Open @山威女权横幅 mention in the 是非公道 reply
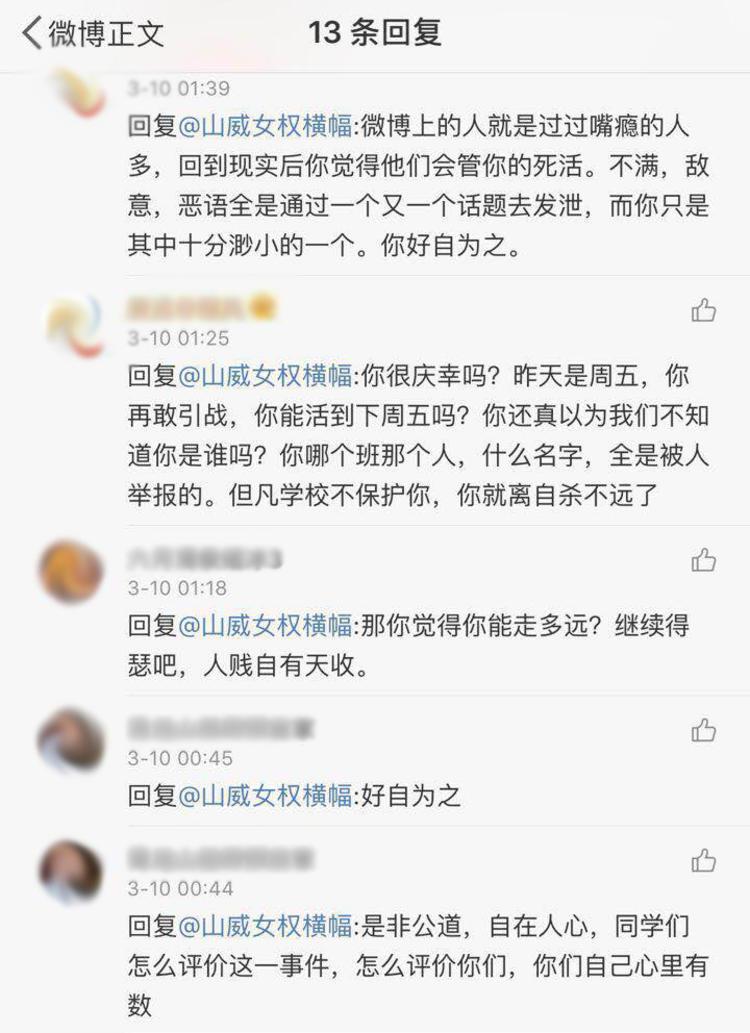The height and width of the screenshot is (1033, 750). pos(265,926)
